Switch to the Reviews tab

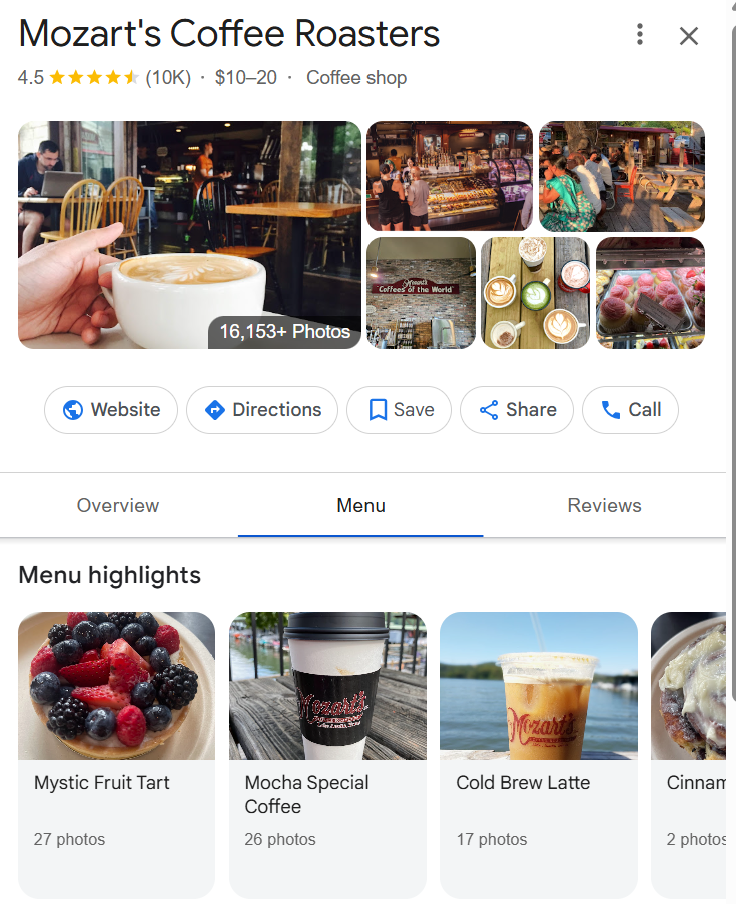(604, 505)
